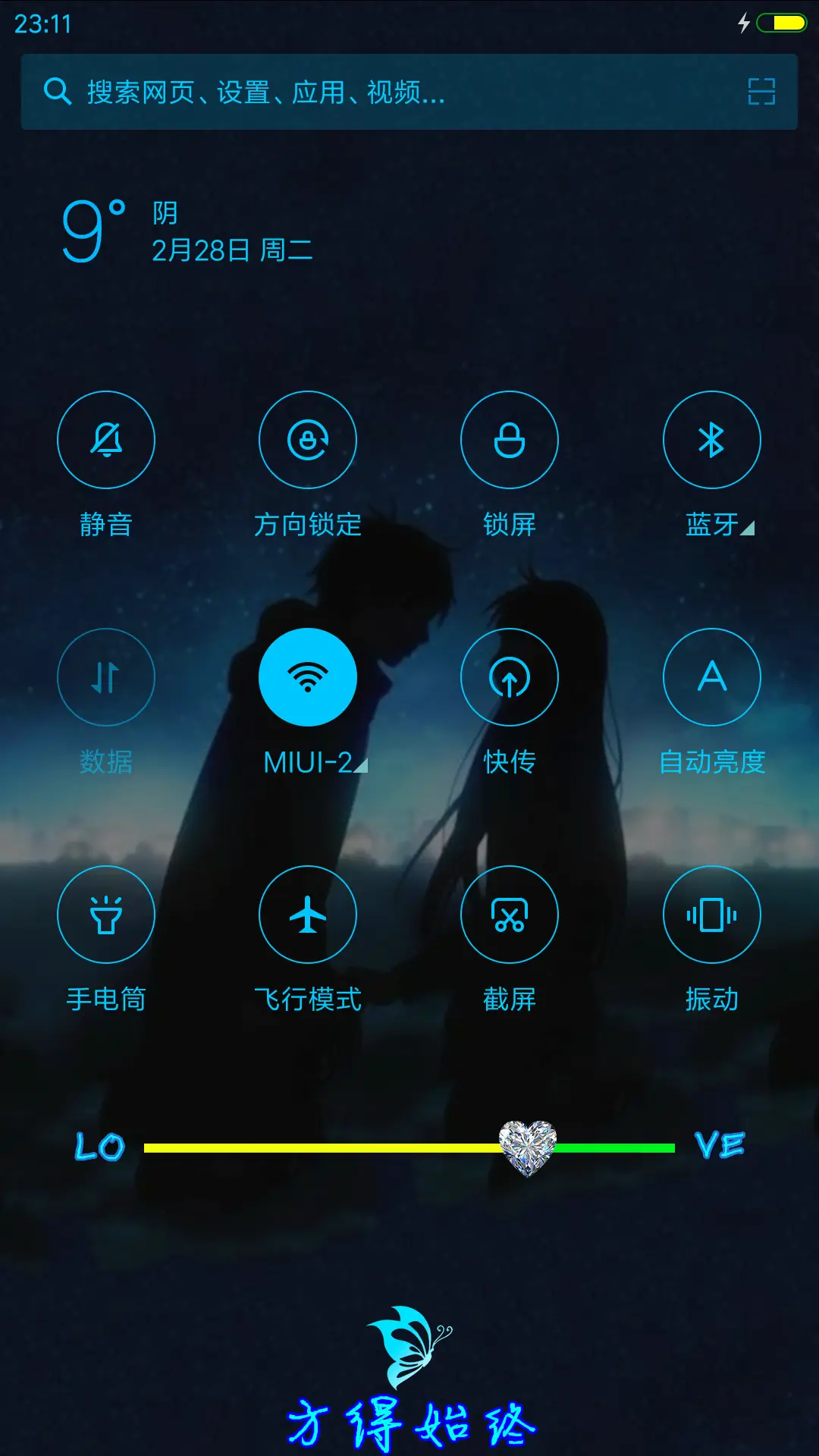
Task: Toggle auto brightness (自动亮度)
Action: point(711,677)
